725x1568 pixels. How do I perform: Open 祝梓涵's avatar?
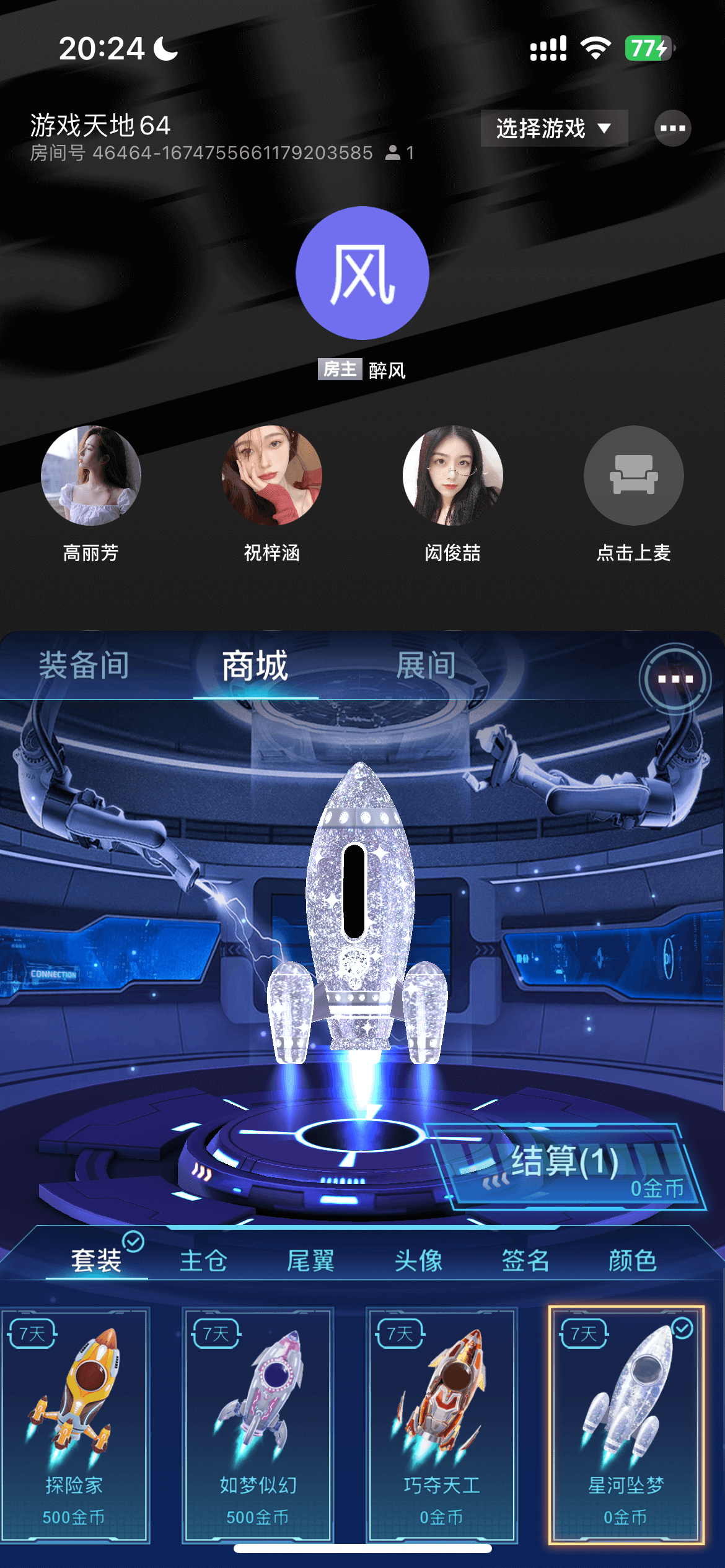coord(272,476)
